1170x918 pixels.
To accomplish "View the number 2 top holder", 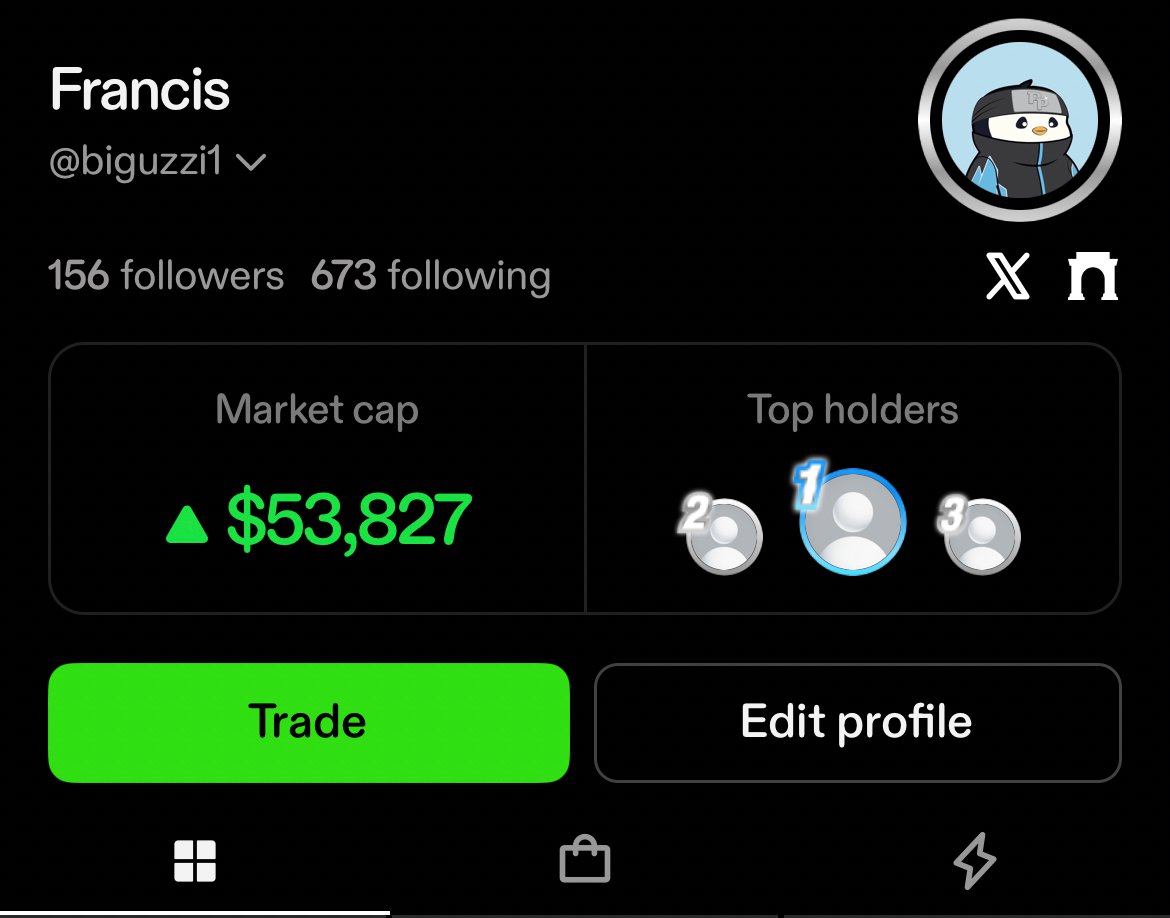I will pyautogui.click(x=726, y=537).
